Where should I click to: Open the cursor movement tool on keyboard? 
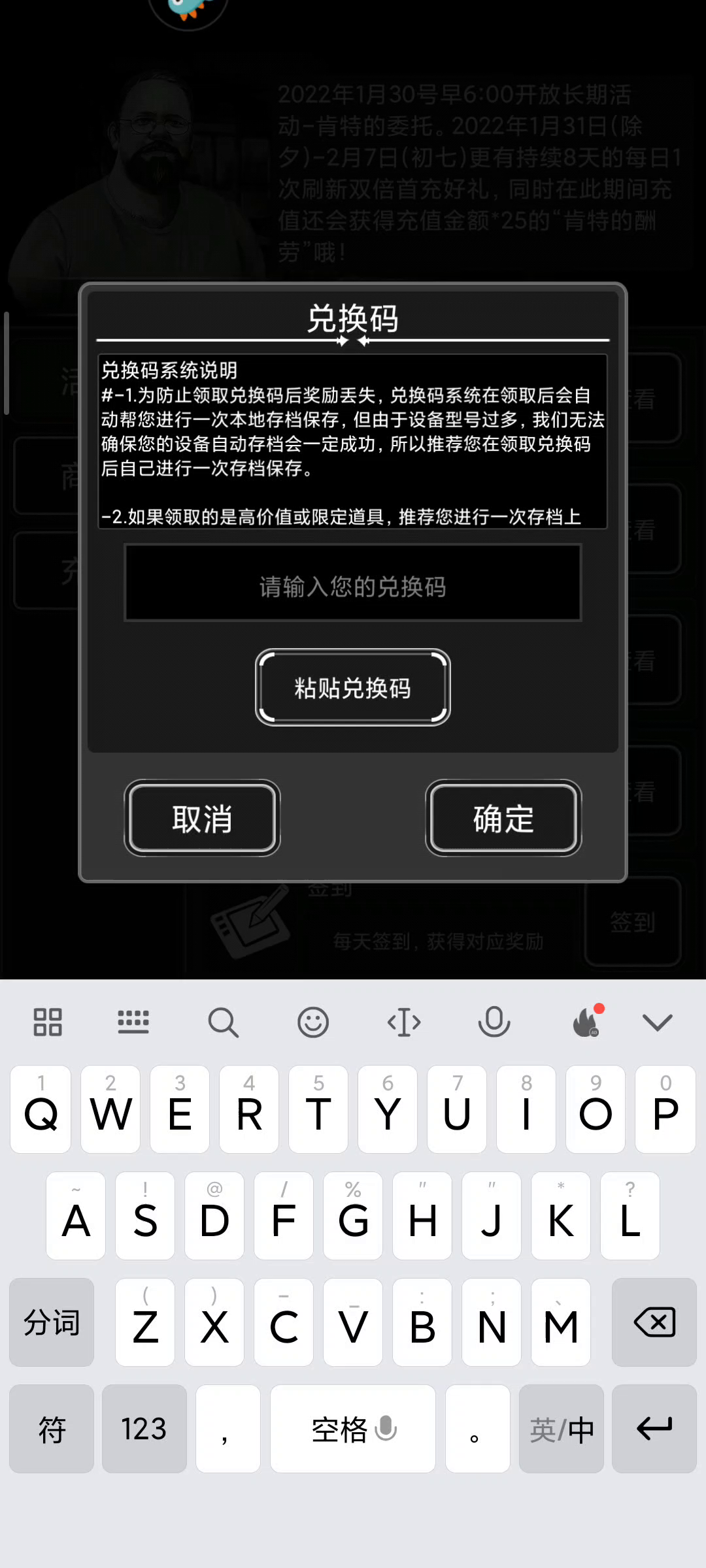(x=403, y=1022)
